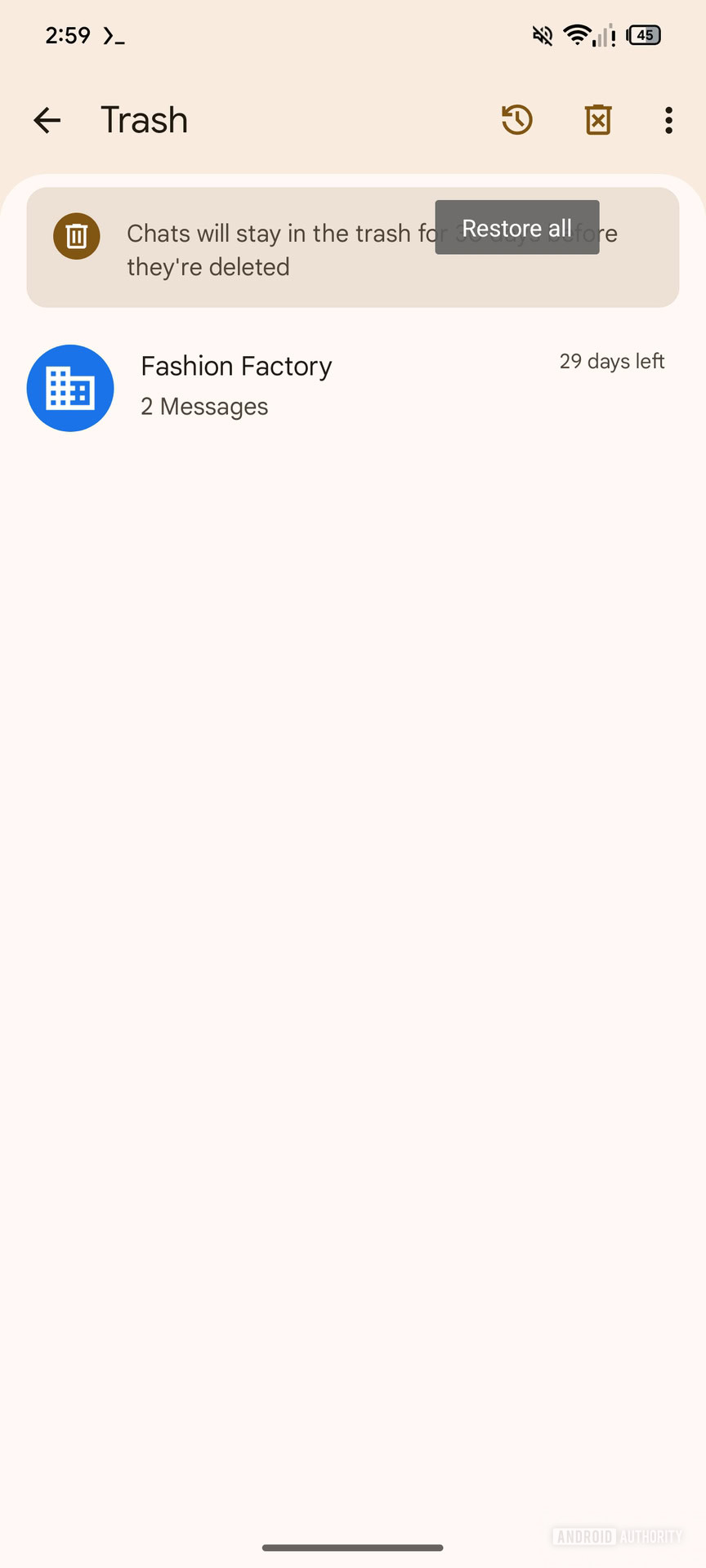Select the 2 Messages label
The width and height of the screenshot is (706, 1568).
[204, 406]
